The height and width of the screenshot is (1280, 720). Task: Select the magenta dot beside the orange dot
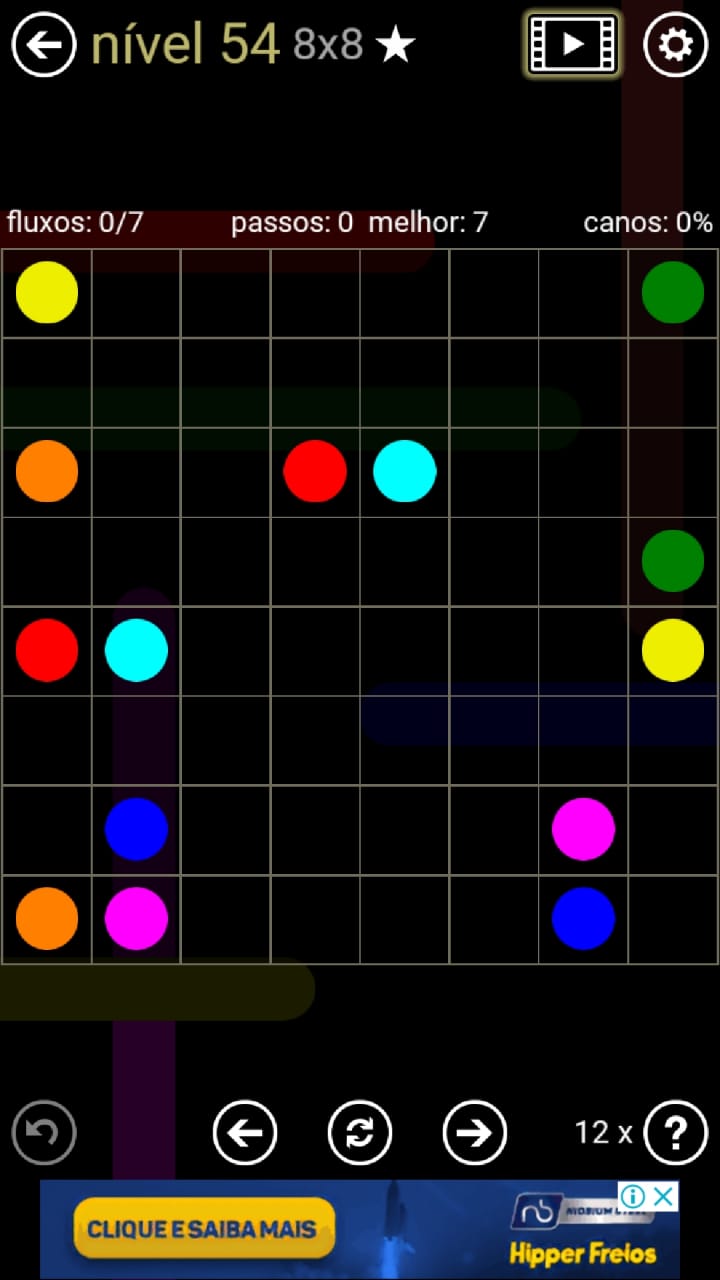(136, 918)
